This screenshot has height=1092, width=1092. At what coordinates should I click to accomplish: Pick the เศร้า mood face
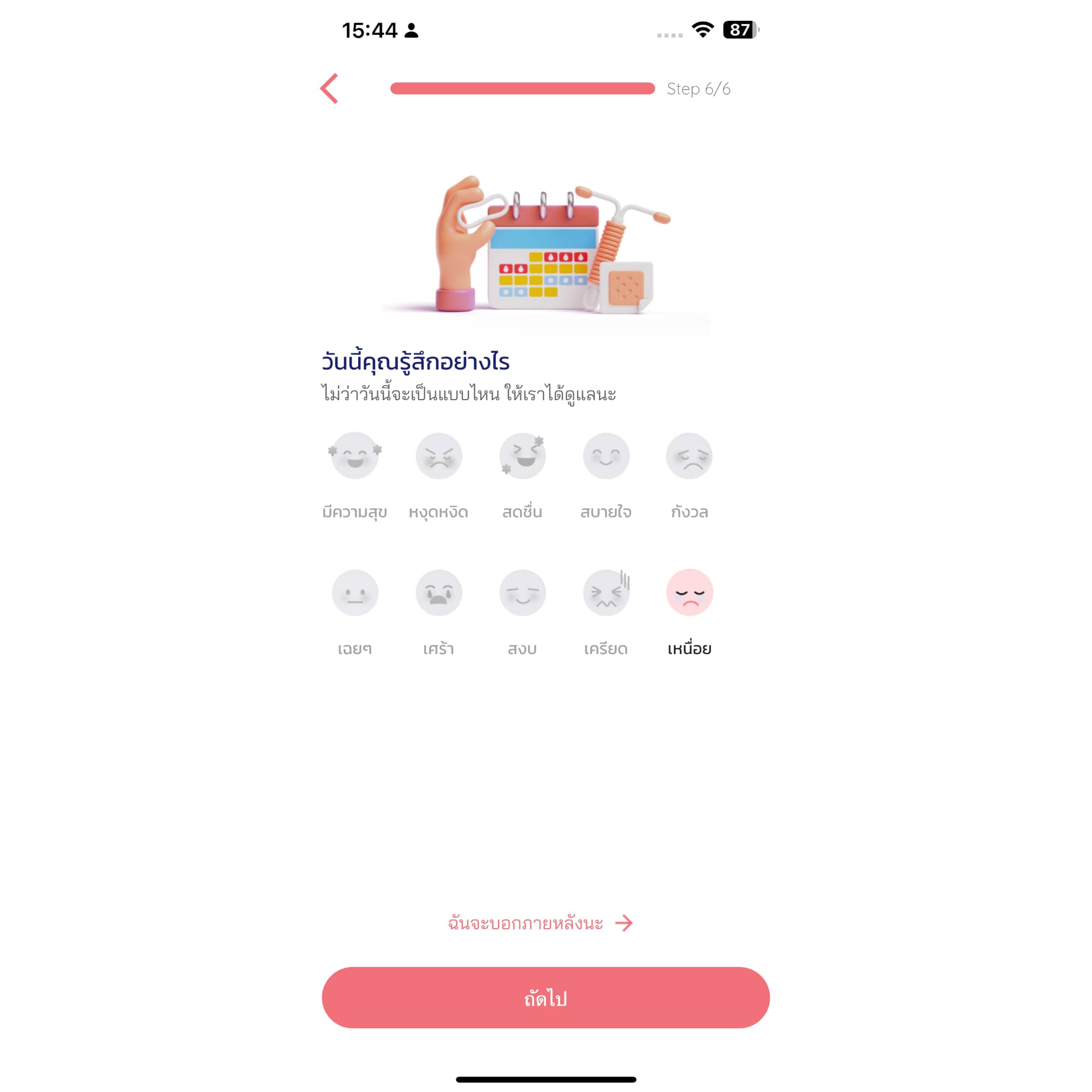[438, 592]
